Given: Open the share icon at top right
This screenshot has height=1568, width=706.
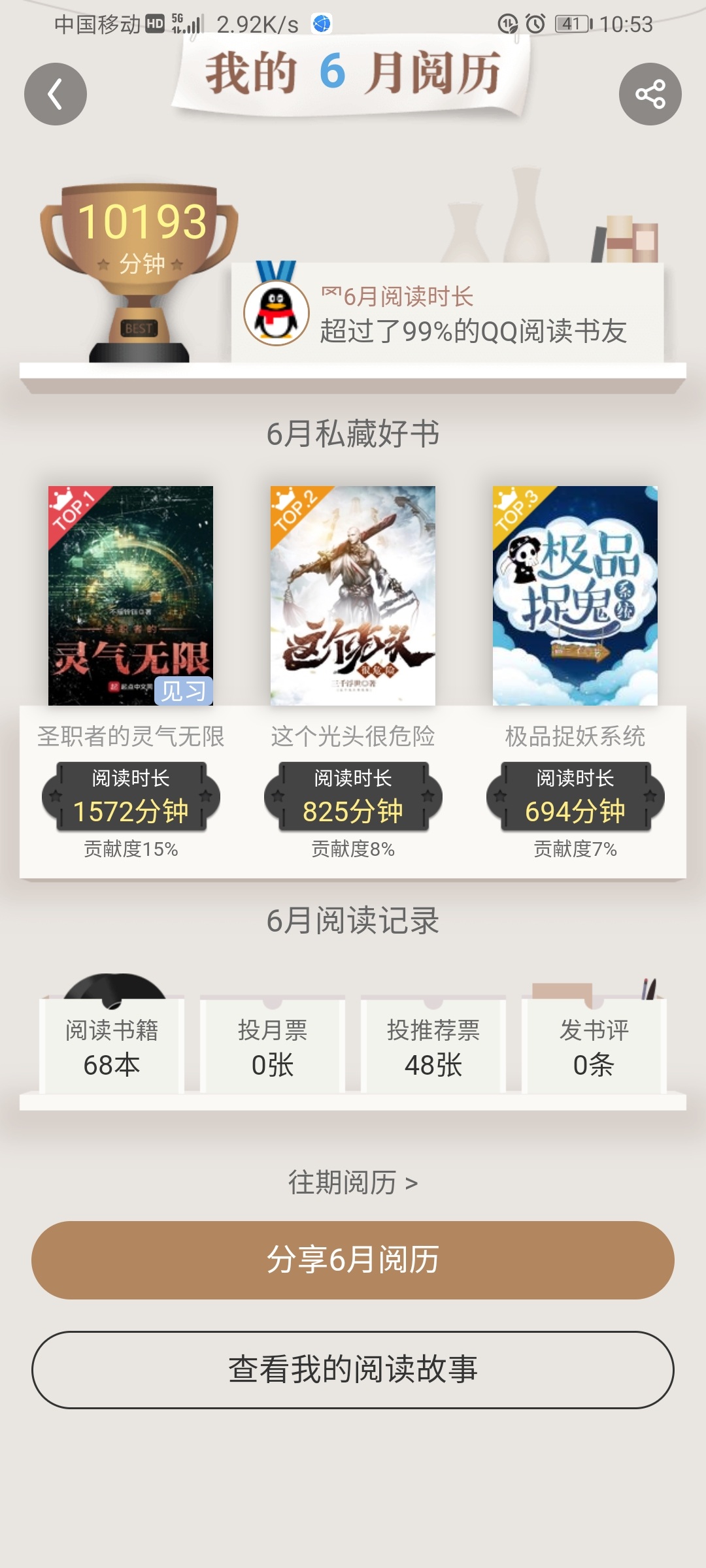Looking at the screenshot, I should pyautogui.click(x=650, y=94).
